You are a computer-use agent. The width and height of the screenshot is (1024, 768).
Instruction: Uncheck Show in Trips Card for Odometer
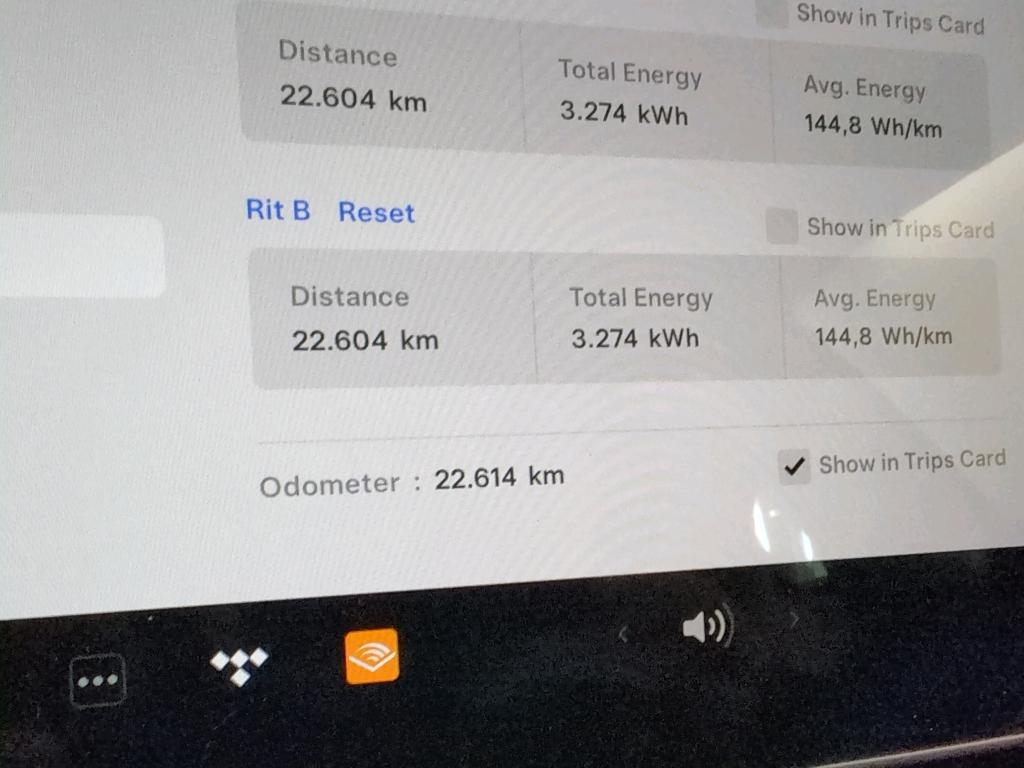click(794, 466)
